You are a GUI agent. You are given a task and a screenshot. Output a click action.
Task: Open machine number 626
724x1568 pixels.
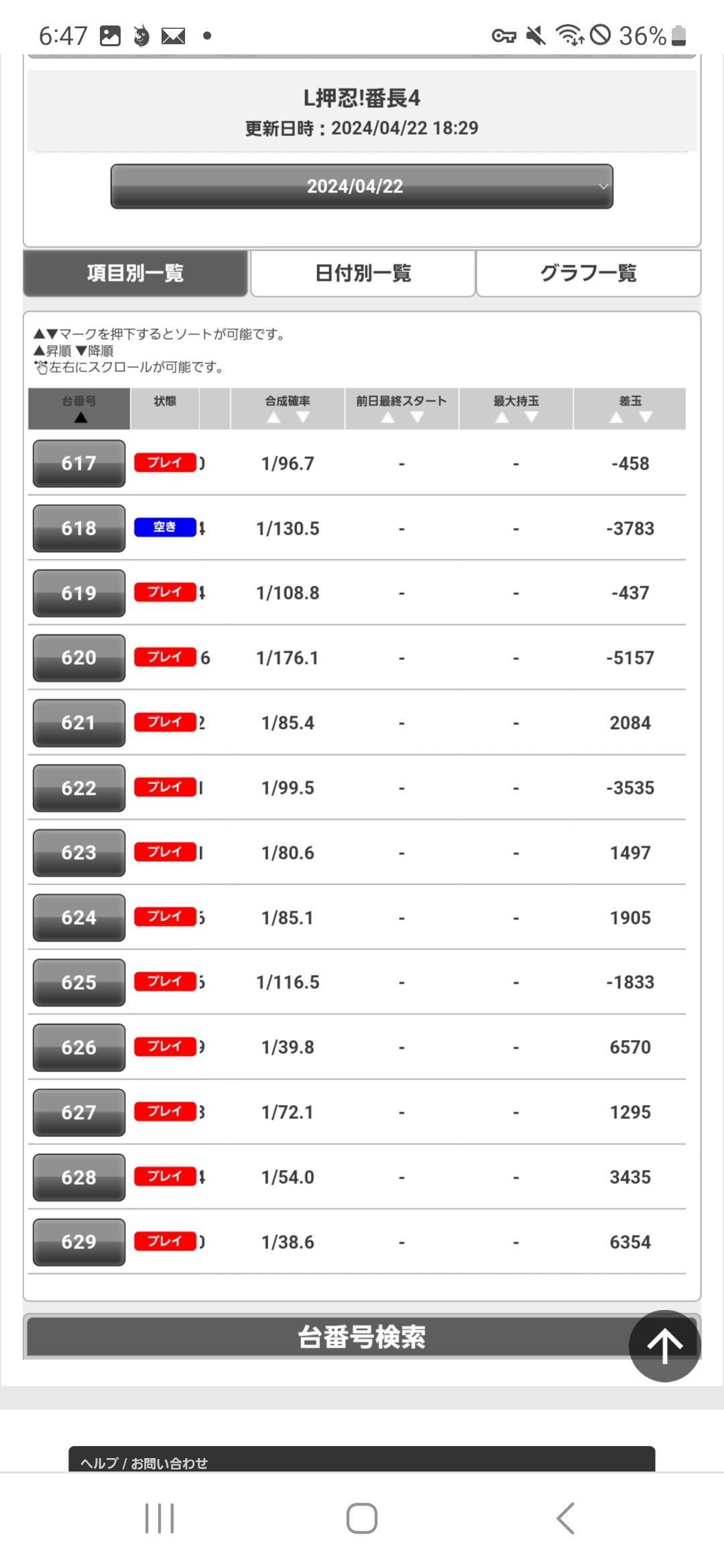pyautogui.click(x=79, y=1047)
